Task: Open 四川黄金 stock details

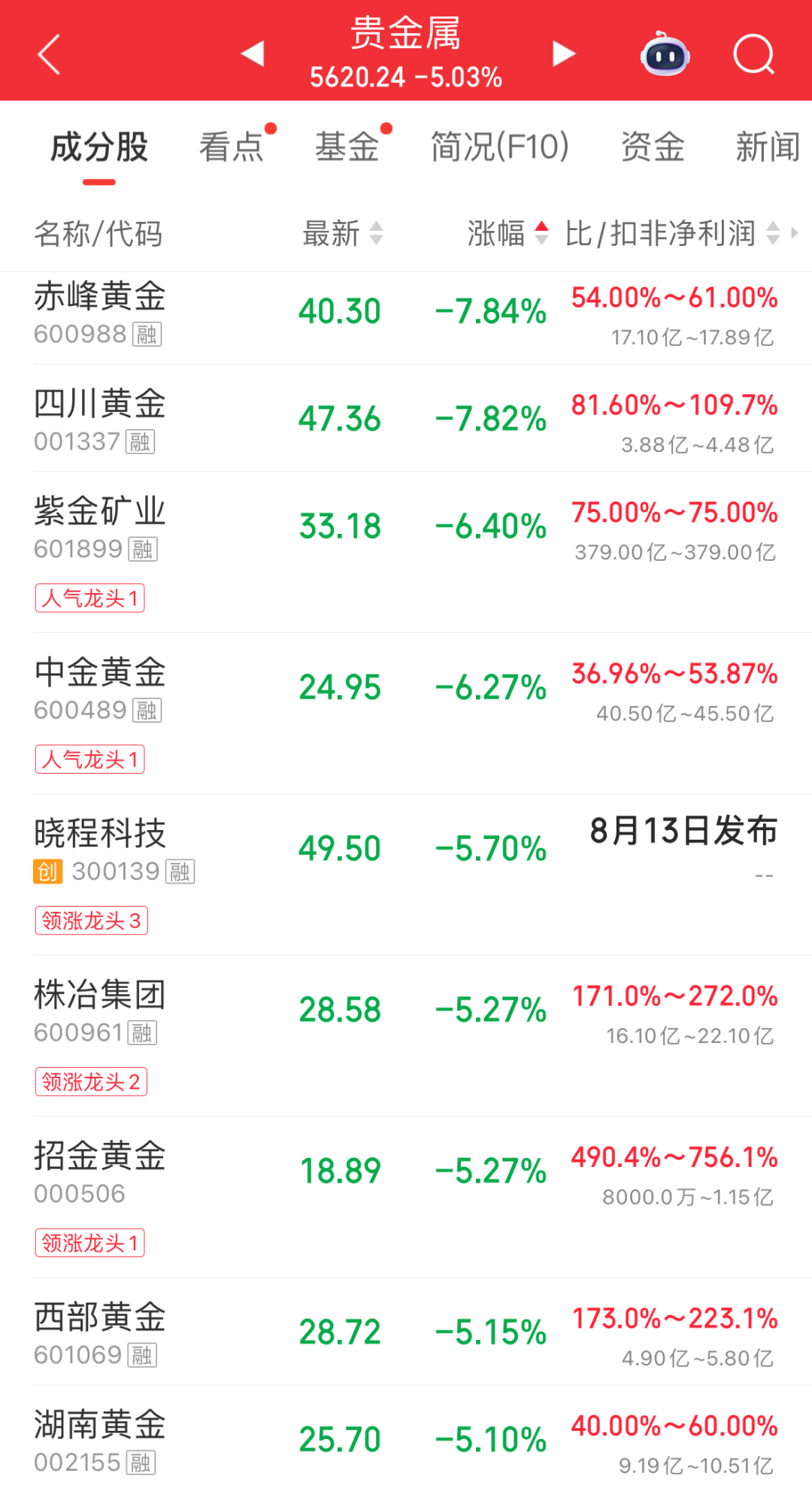Action: (x=406, y=419)
